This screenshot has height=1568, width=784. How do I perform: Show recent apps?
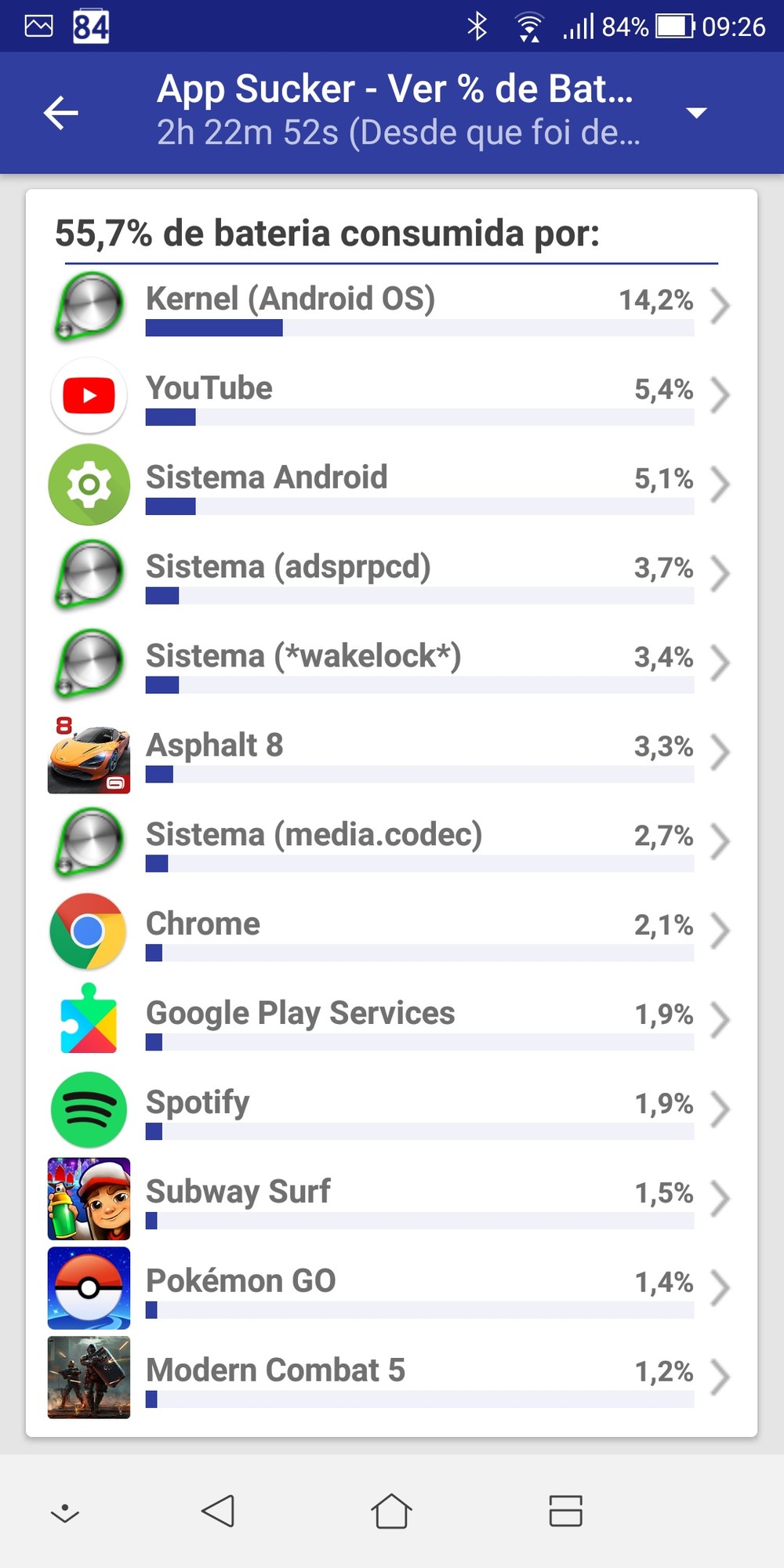pos(565,1511)
